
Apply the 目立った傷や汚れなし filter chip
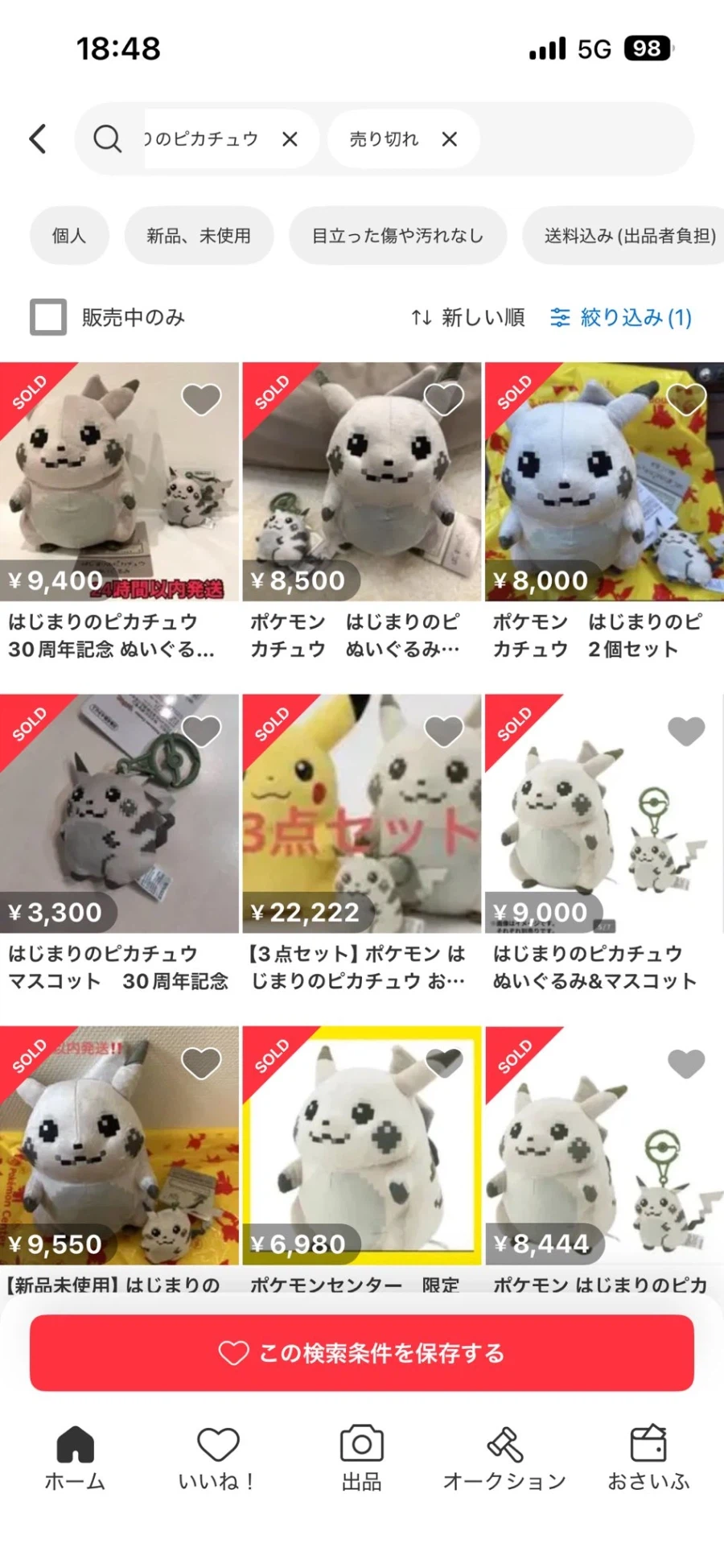(397, 236)
